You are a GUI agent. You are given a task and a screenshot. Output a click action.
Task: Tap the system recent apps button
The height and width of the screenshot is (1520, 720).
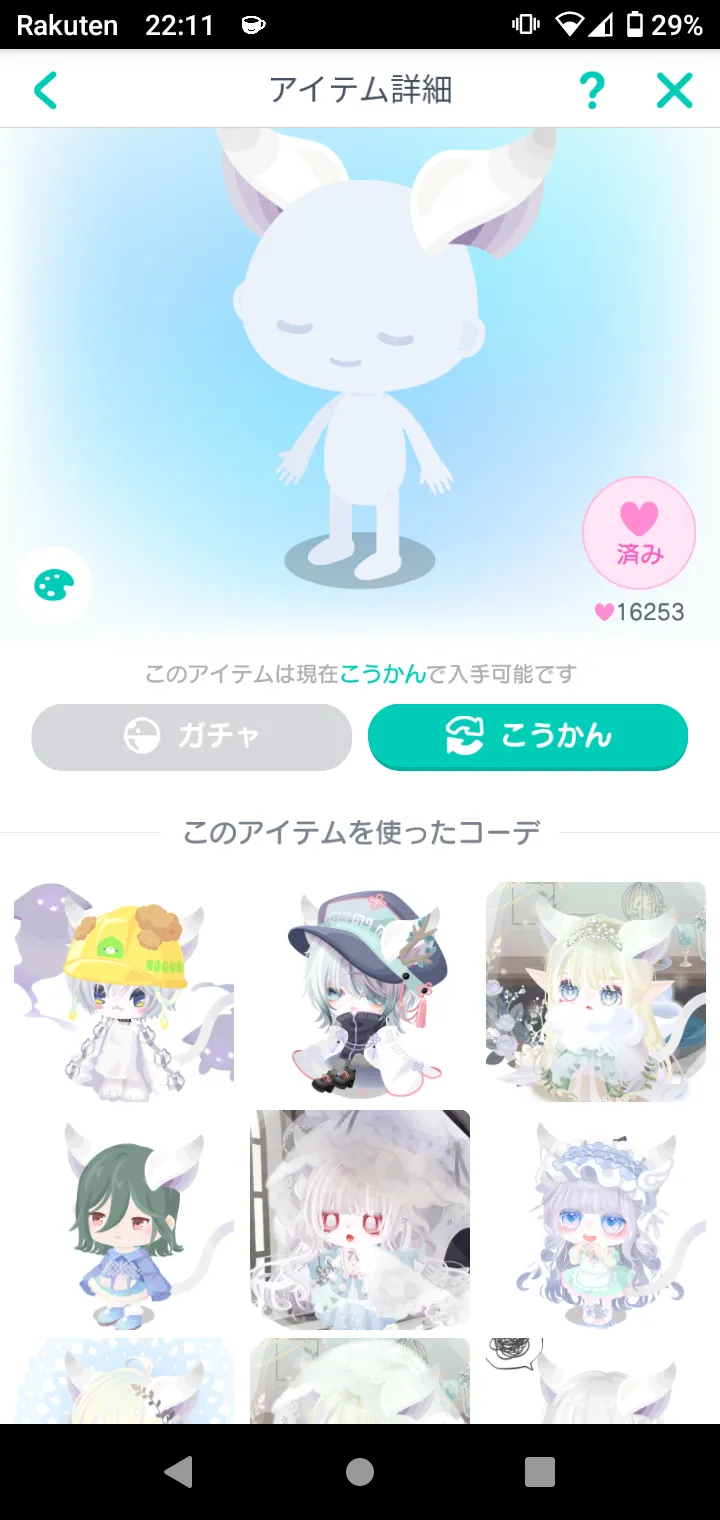point(540,1471)
